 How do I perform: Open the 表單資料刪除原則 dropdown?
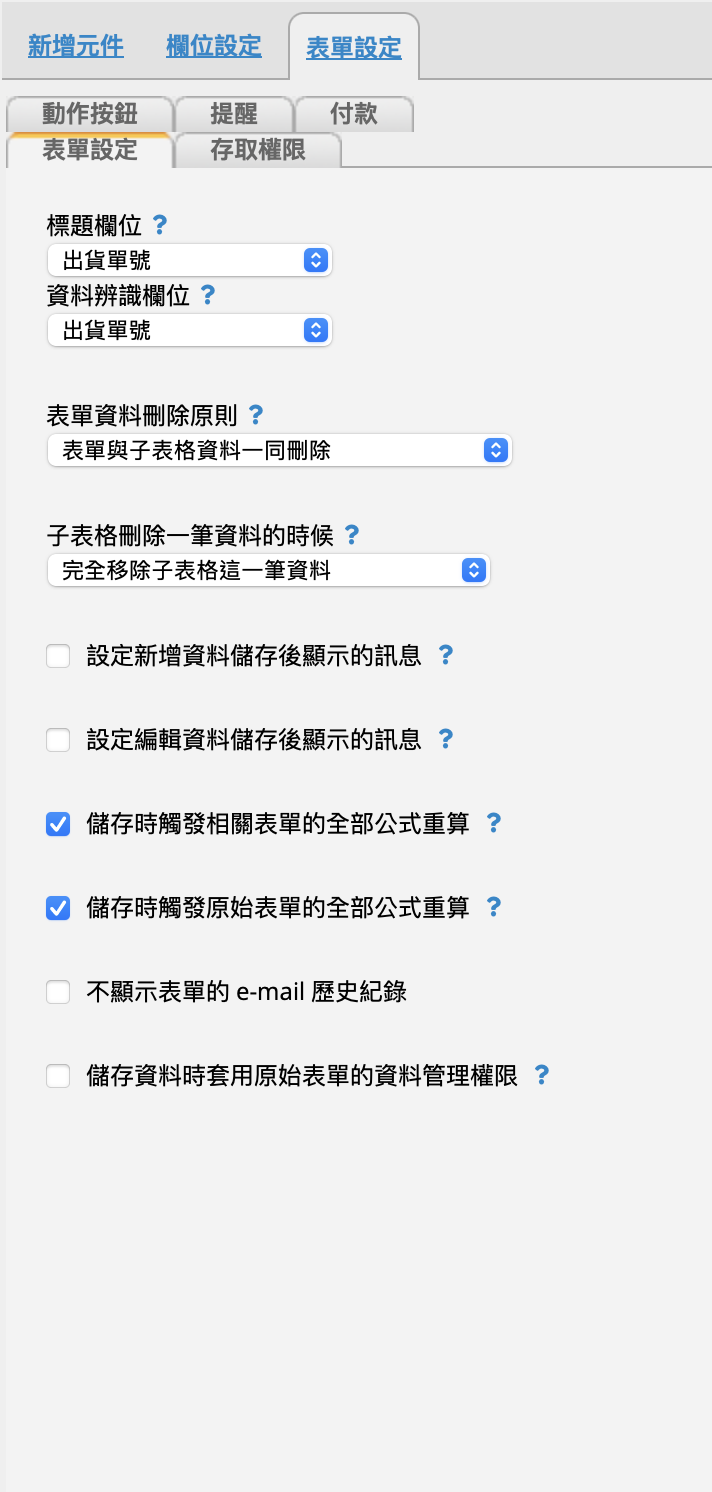pos(279,450)
